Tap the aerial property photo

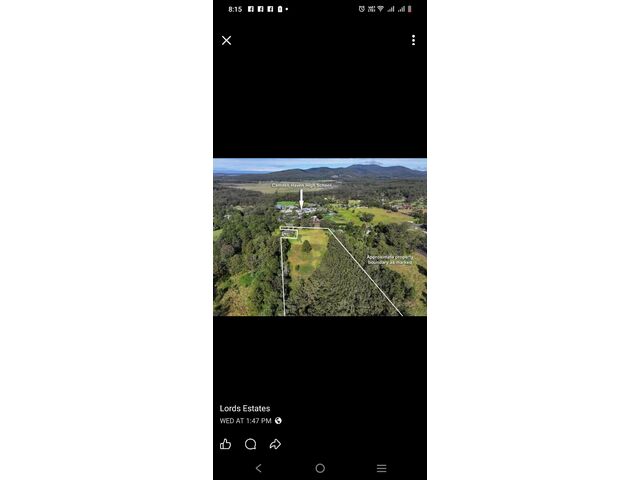[320, 238]
